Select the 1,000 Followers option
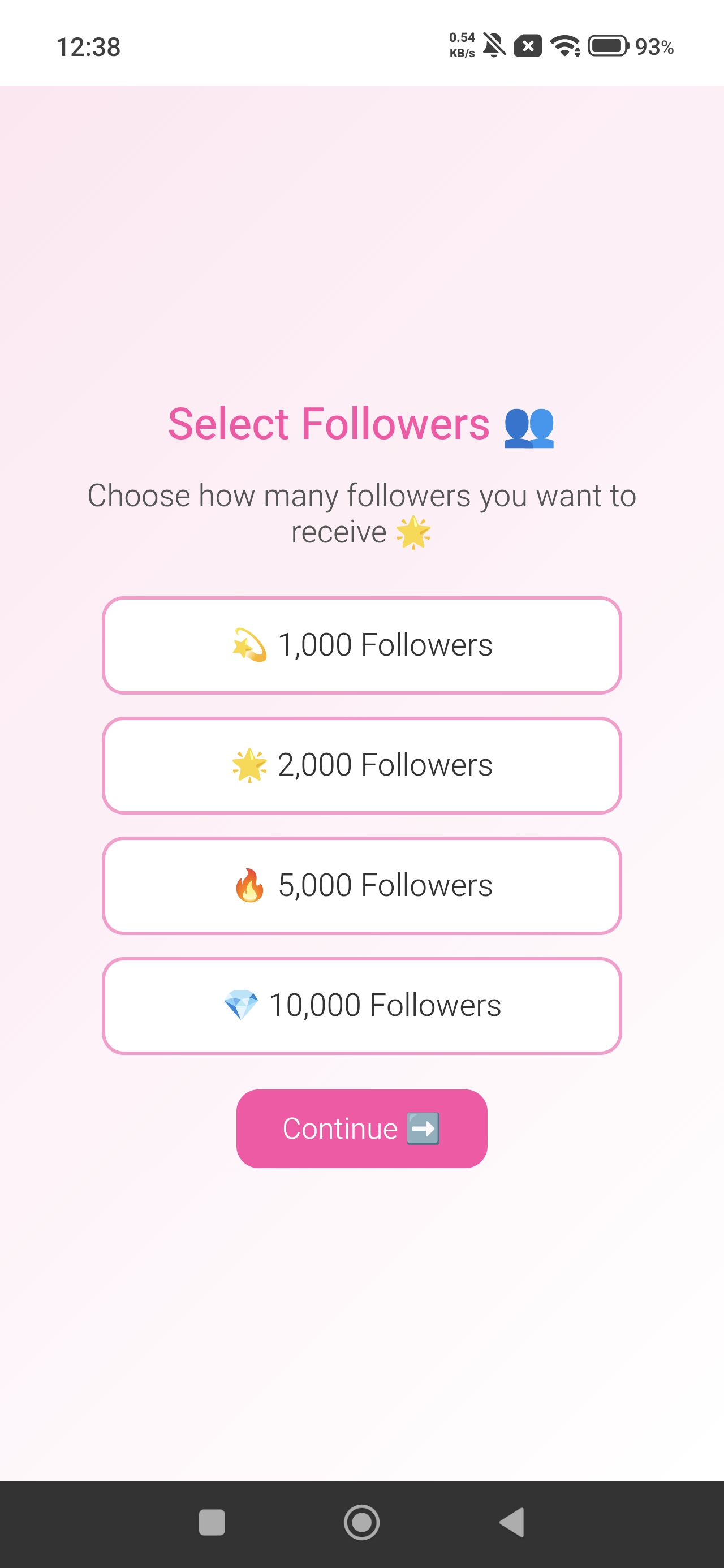Image resolution: width=724 pixels, height=1568 pixels. coord(361,645)
